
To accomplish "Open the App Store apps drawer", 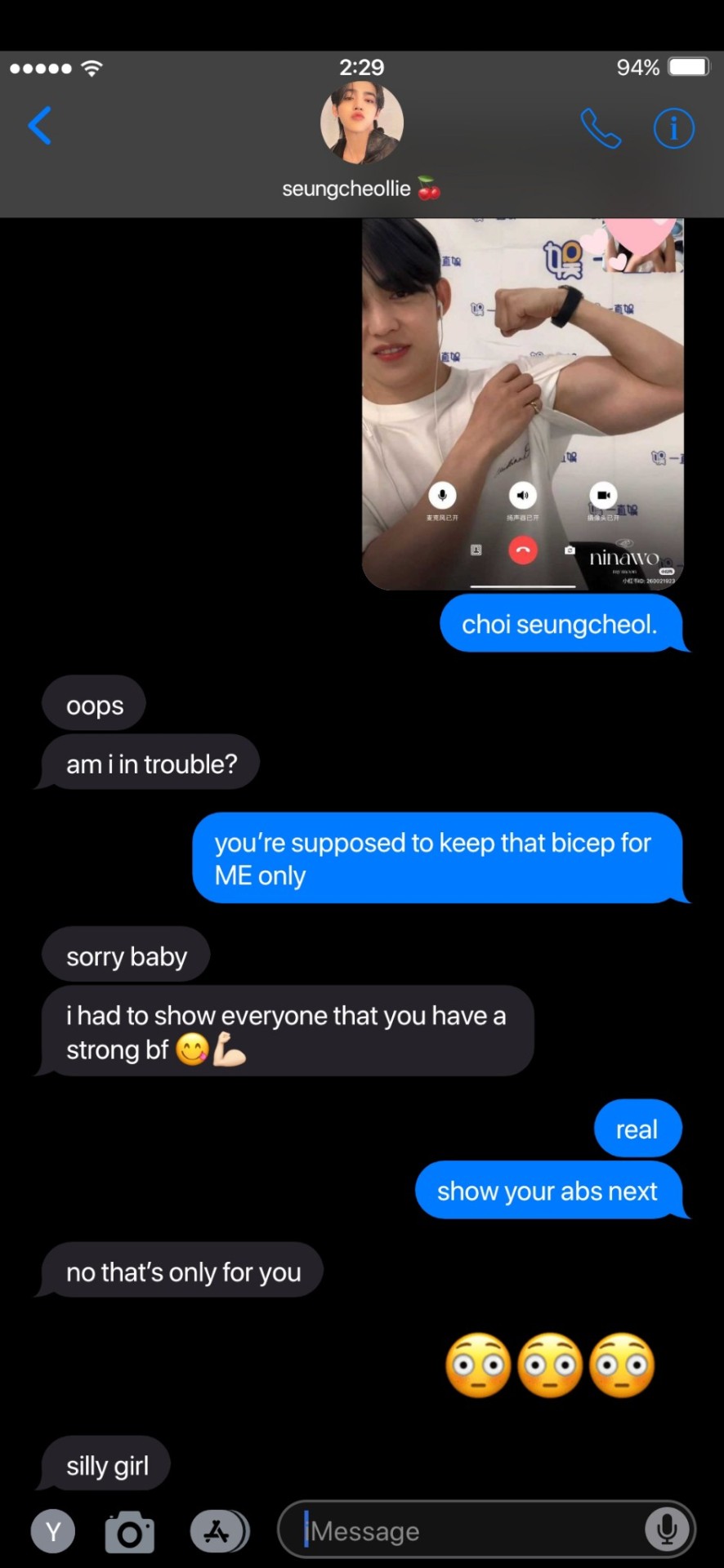I will pyautogui.click(x=218, y=1531).
